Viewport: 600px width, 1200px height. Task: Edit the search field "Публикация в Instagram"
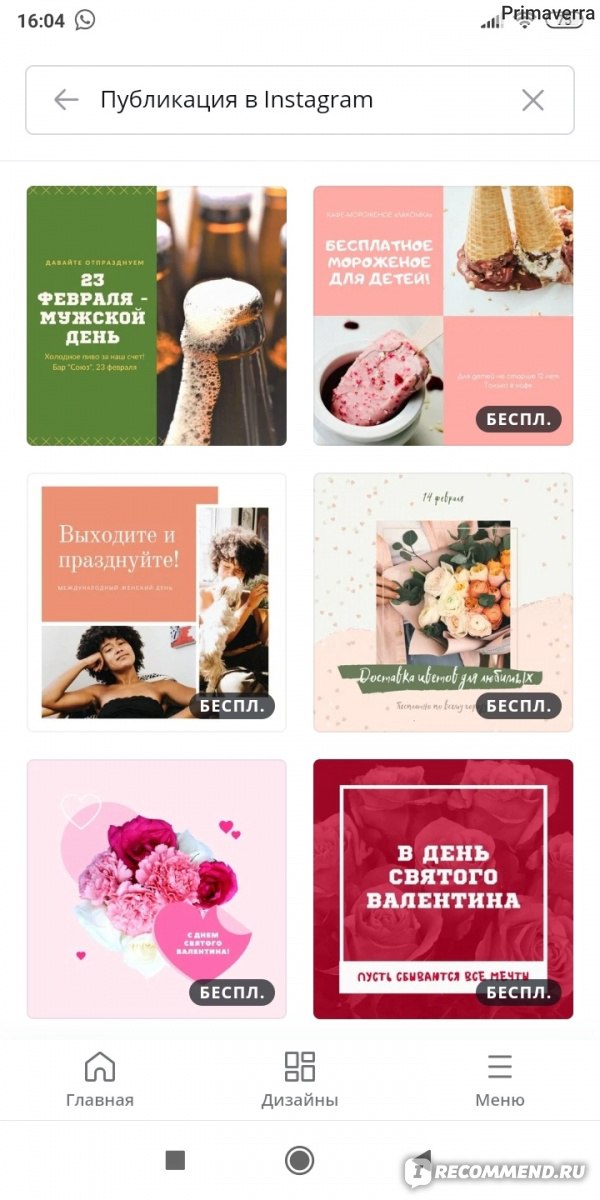click(300, 100)
